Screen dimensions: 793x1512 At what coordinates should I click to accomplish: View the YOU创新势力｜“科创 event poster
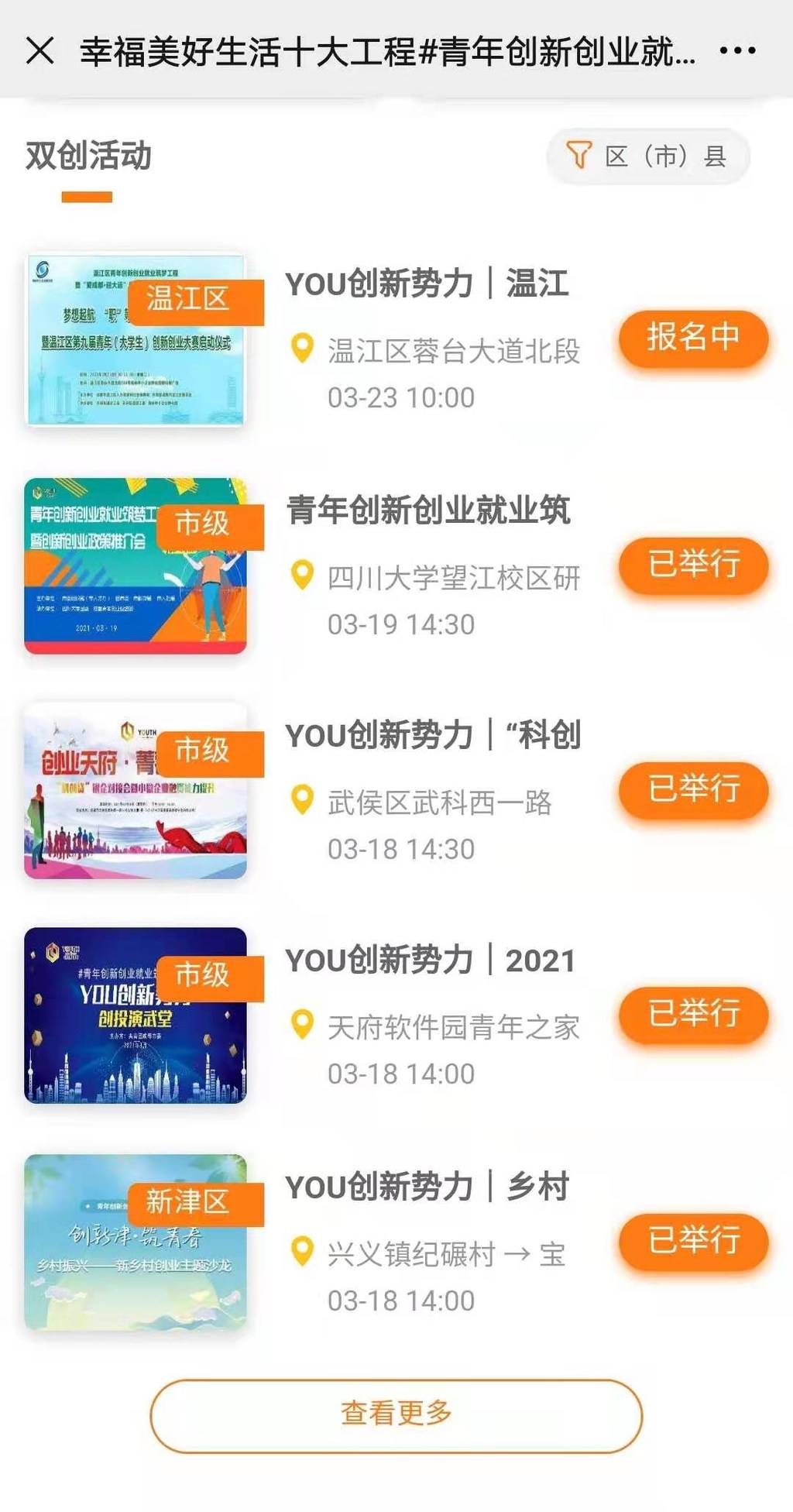tap(136, 791)
